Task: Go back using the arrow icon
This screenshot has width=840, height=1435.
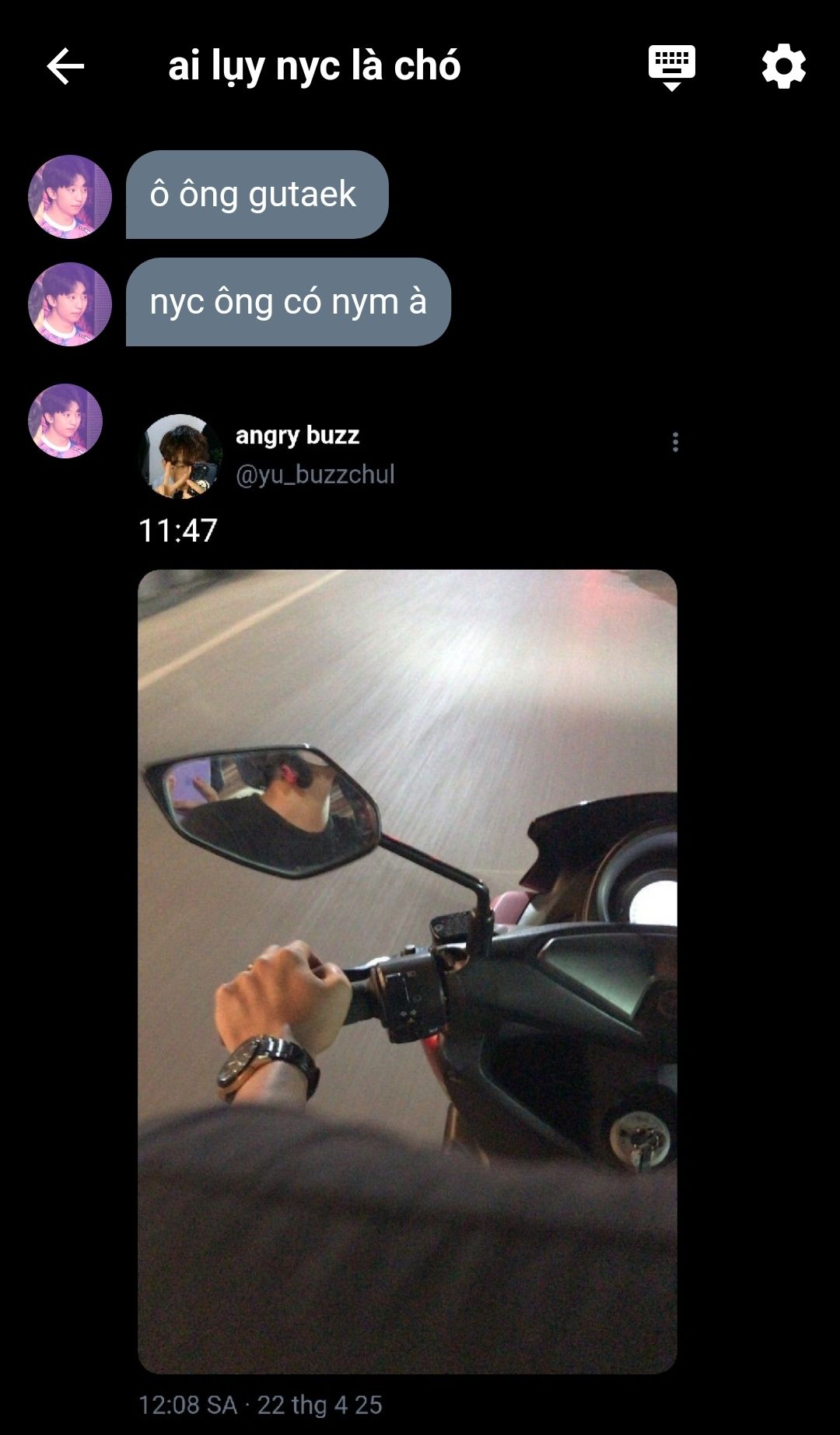Action: [65, 66]
